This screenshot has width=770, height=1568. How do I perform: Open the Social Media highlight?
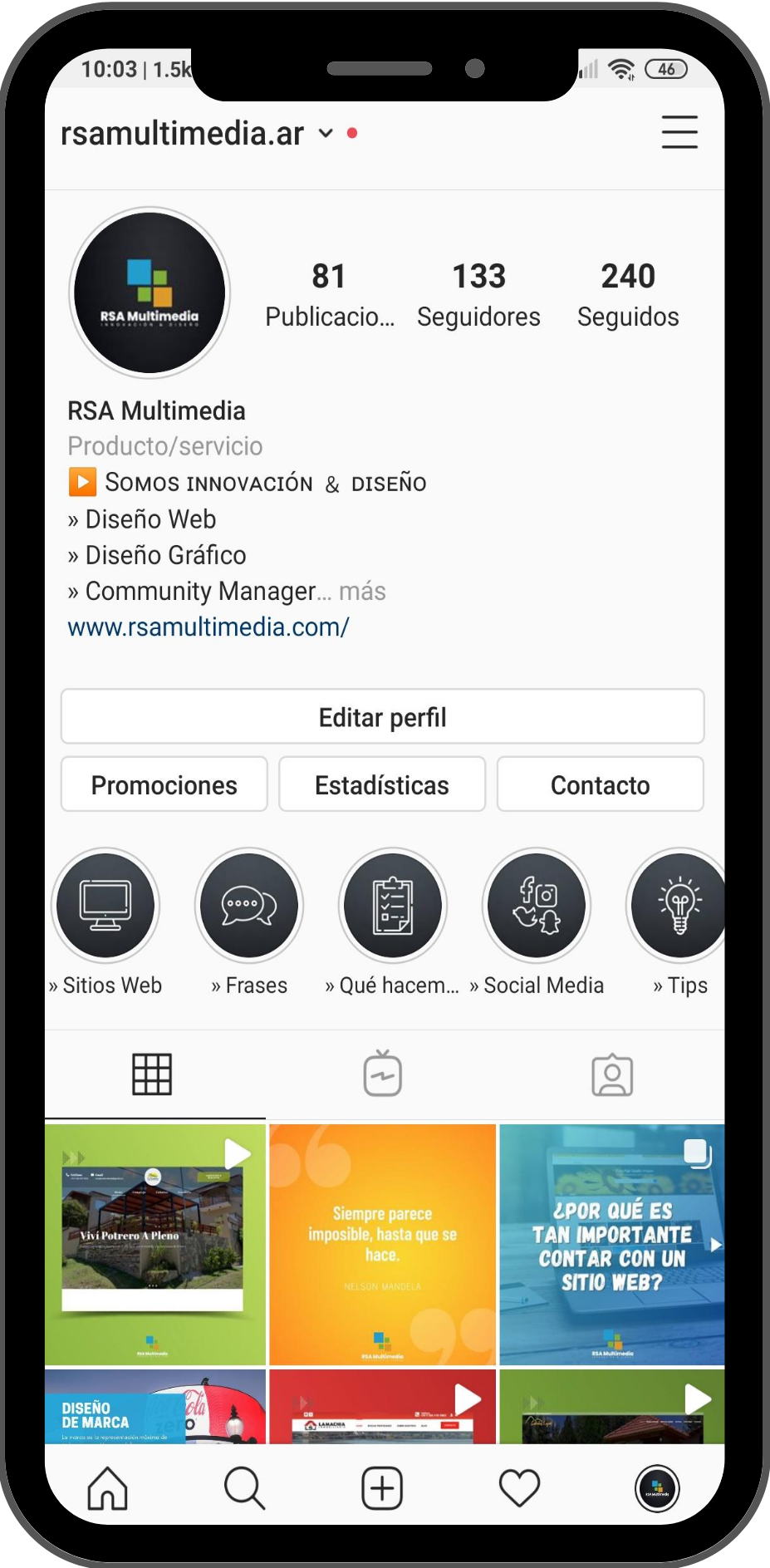(537, 906)
